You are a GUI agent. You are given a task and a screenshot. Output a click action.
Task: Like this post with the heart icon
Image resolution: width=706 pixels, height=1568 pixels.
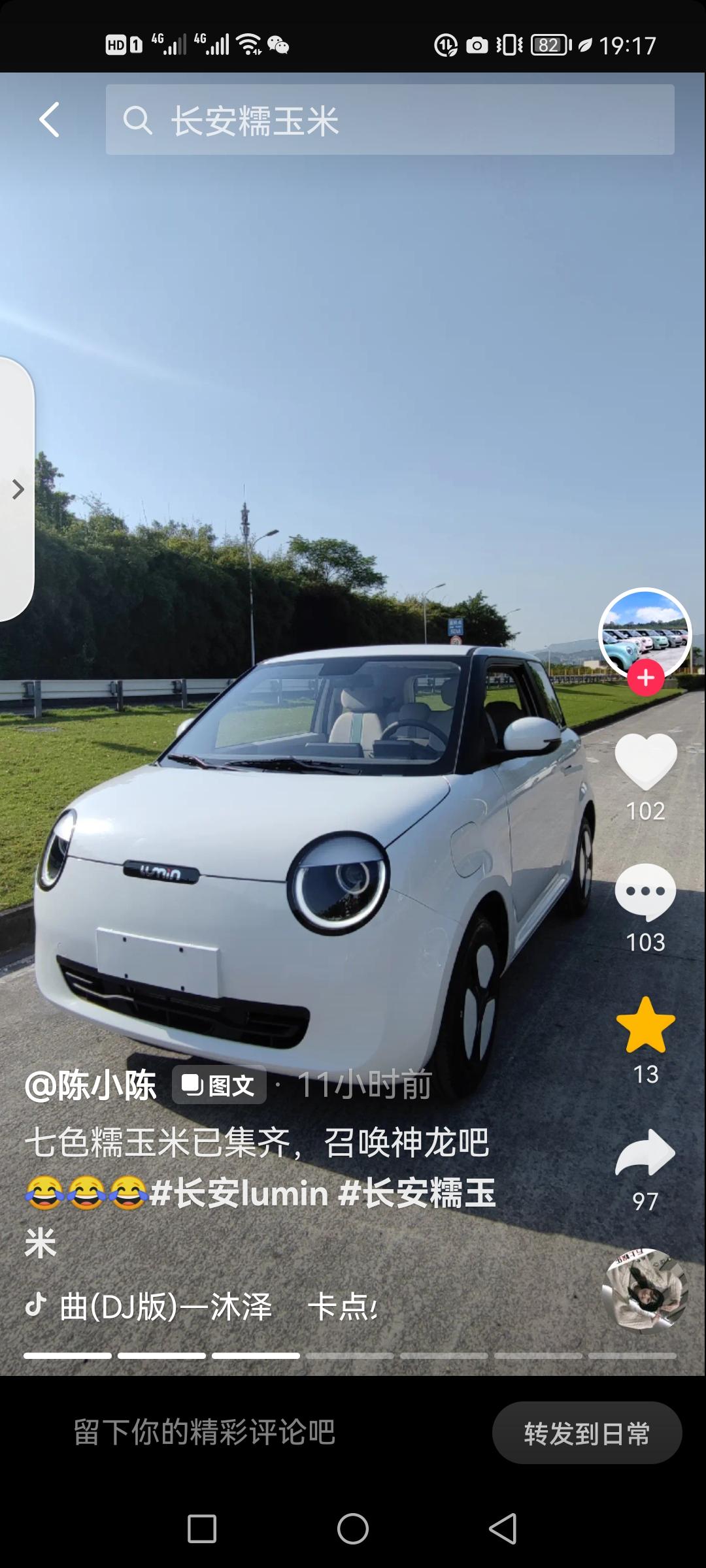click(645, 762)
